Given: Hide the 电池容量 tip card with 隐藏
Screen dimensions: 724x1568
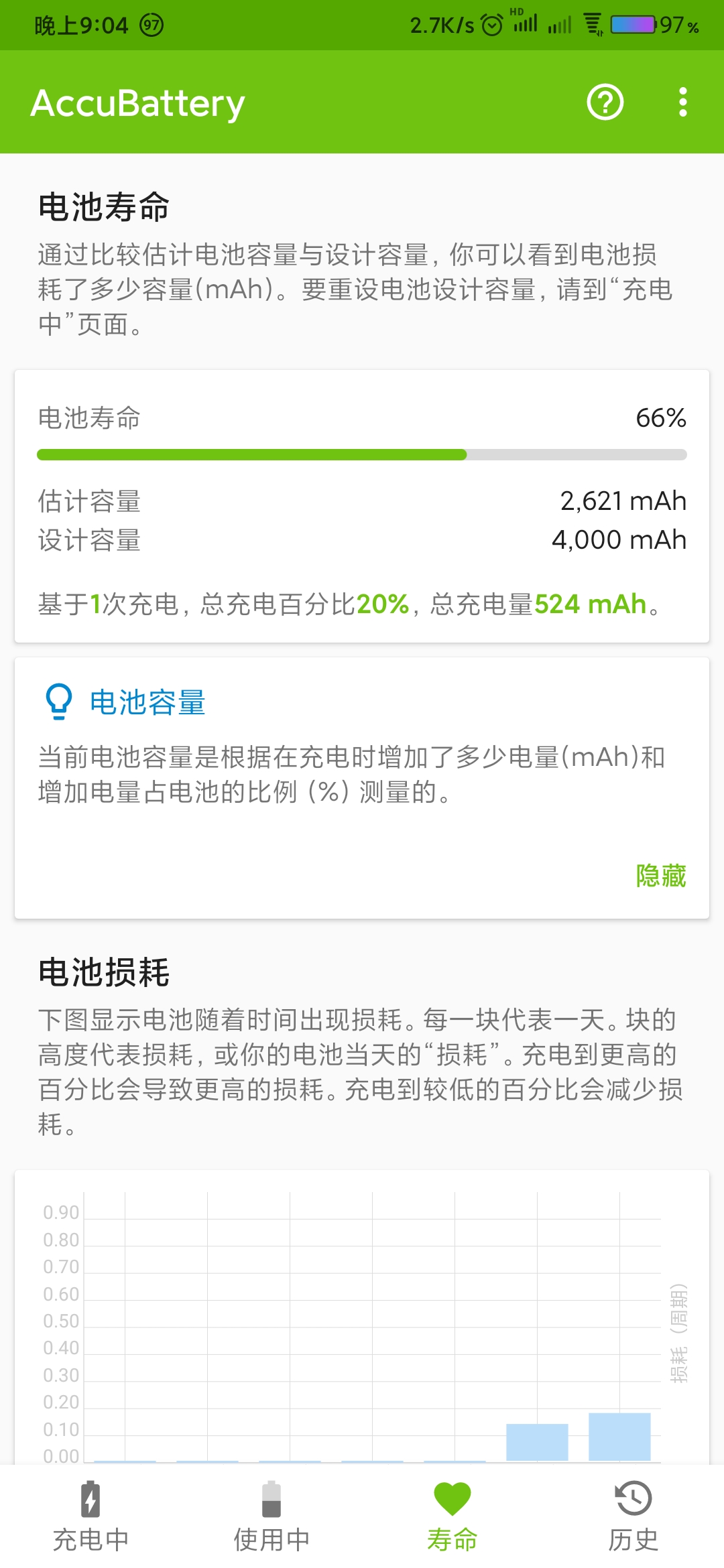Looking at the screenshot, I should 661,876.
